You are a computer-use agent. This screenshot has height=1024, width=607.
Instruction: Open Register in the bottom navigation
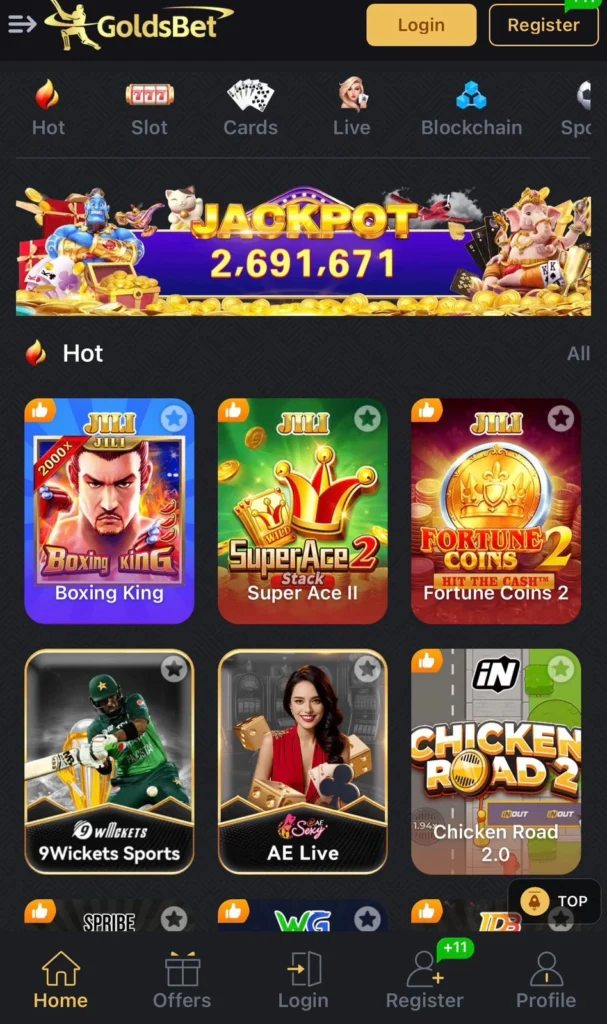click(425, 980)
